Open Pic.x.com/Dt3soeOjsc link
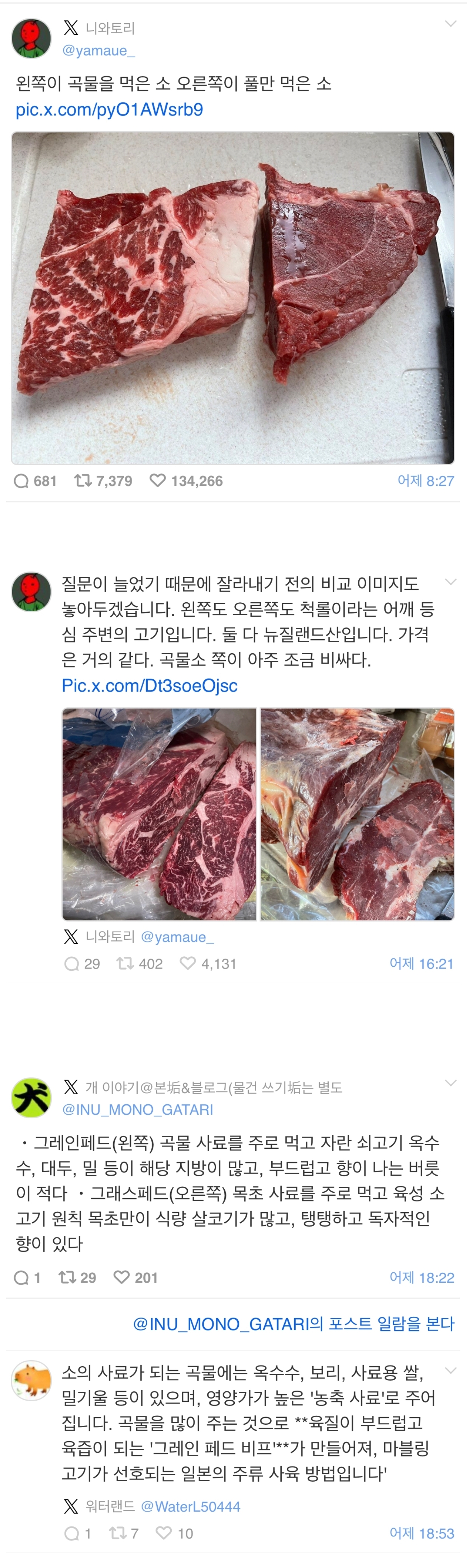This screenshot has width=467, height=1568. [149, 685]
